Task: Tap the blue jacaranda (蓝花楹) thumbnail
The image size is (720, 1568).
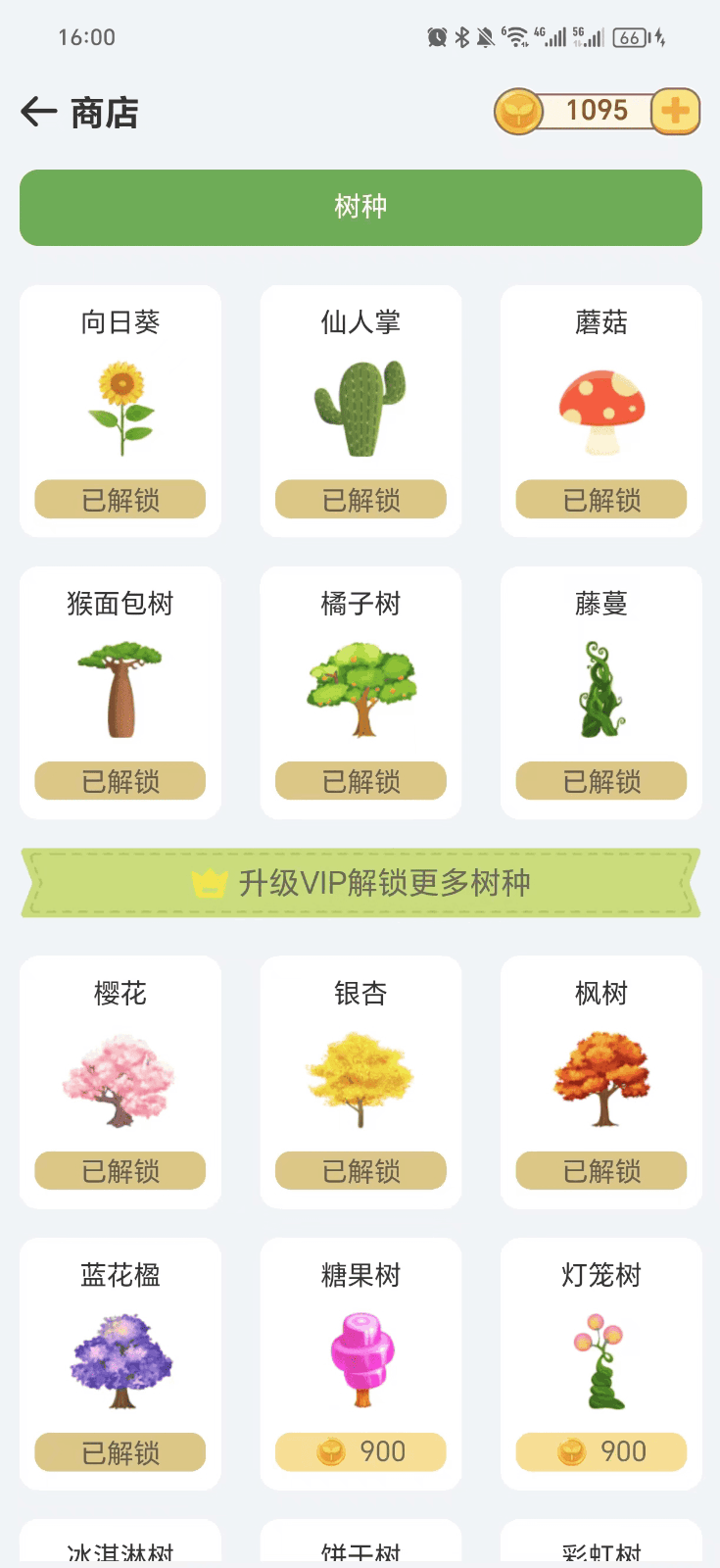Action: [120, 1359]
